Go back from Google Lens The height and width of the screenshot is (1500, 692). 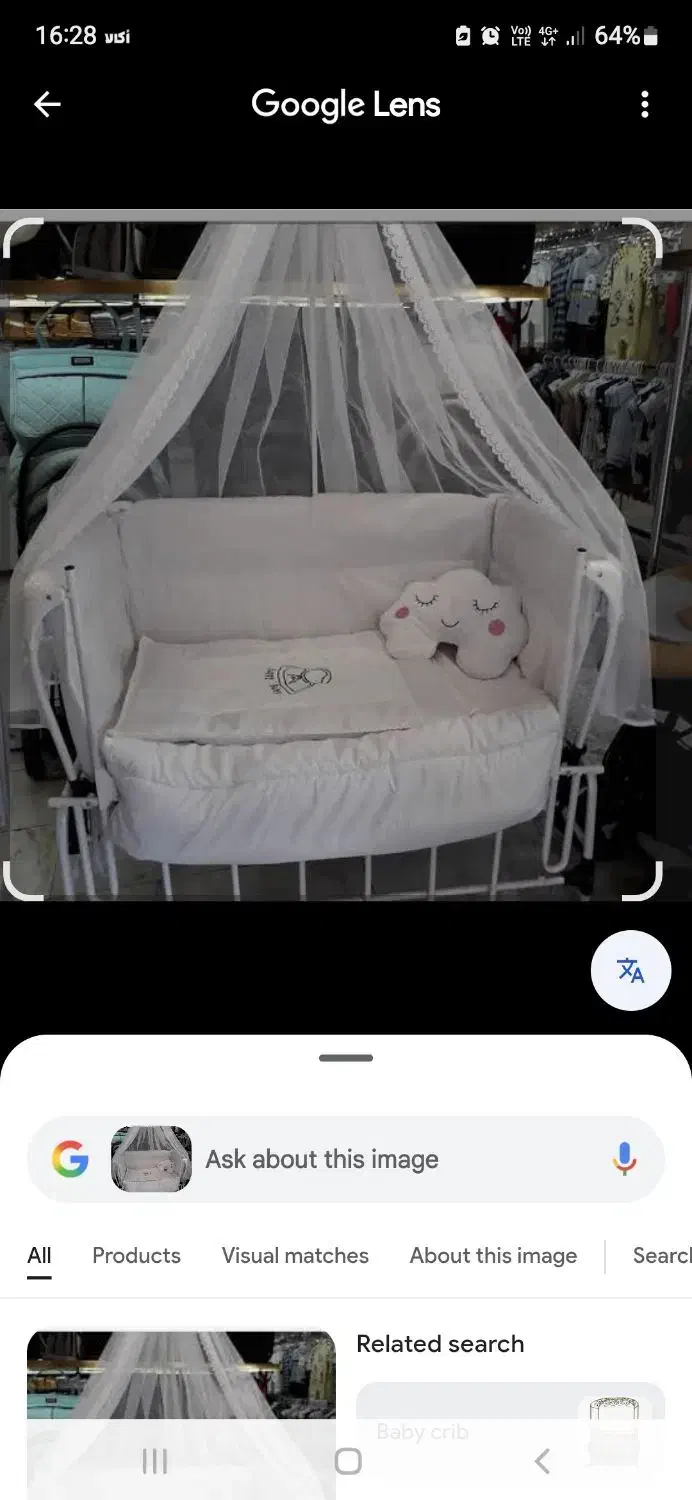point(47,104)
